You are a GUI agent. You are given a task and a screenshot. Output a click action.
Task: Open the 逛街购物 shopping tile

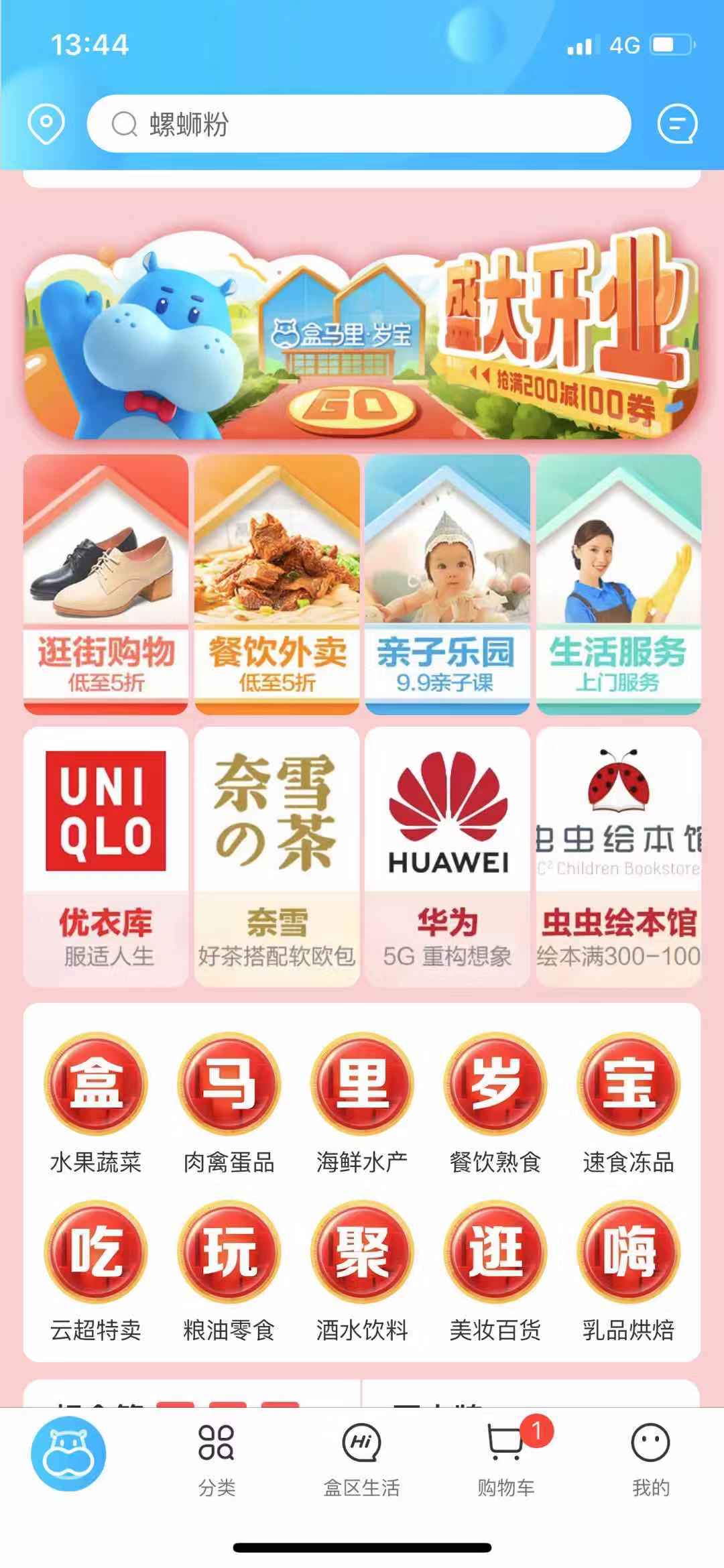click(106, 583)
